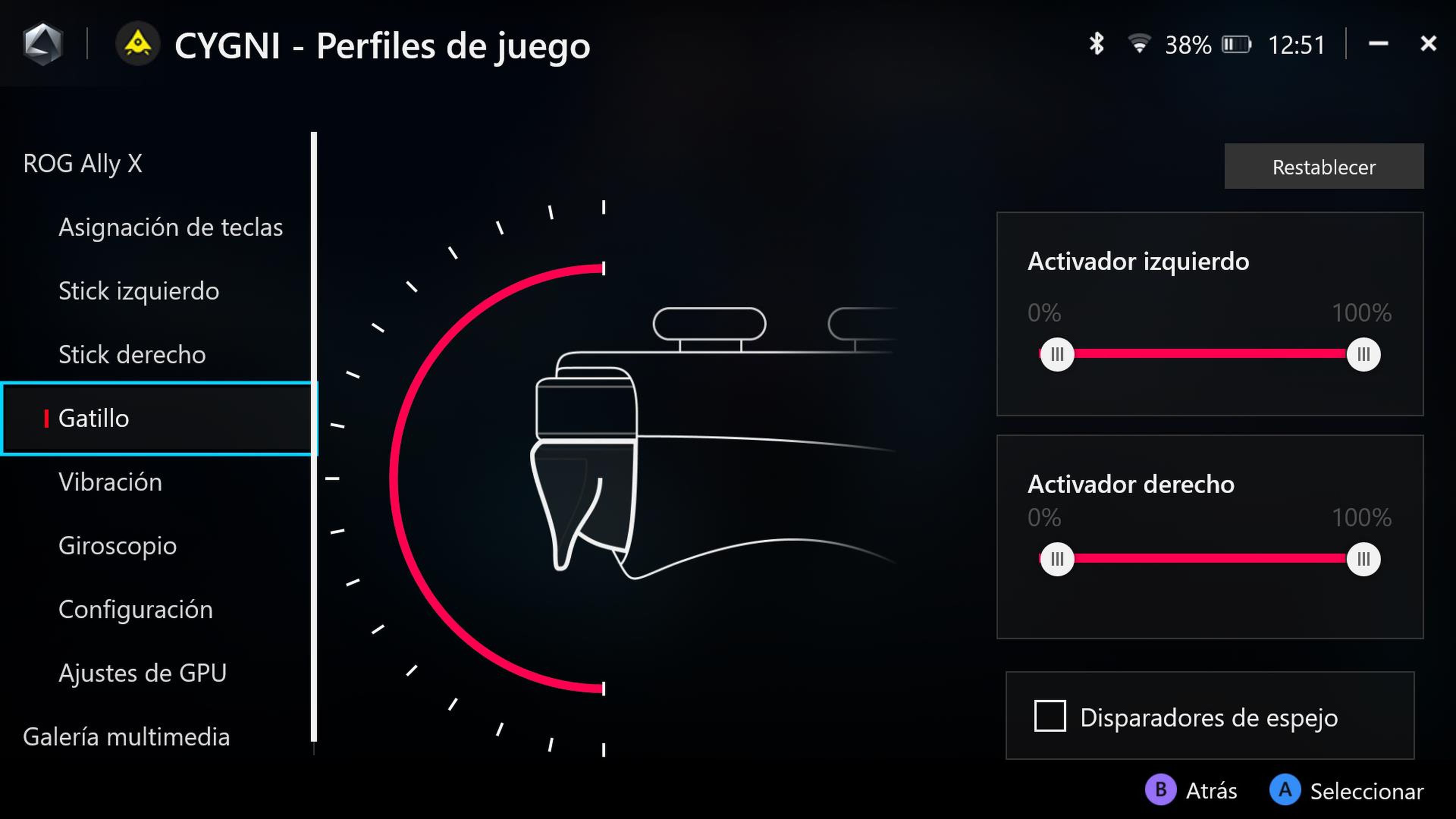Tap Activador derecho 100% slider handle

[1363, 559]
